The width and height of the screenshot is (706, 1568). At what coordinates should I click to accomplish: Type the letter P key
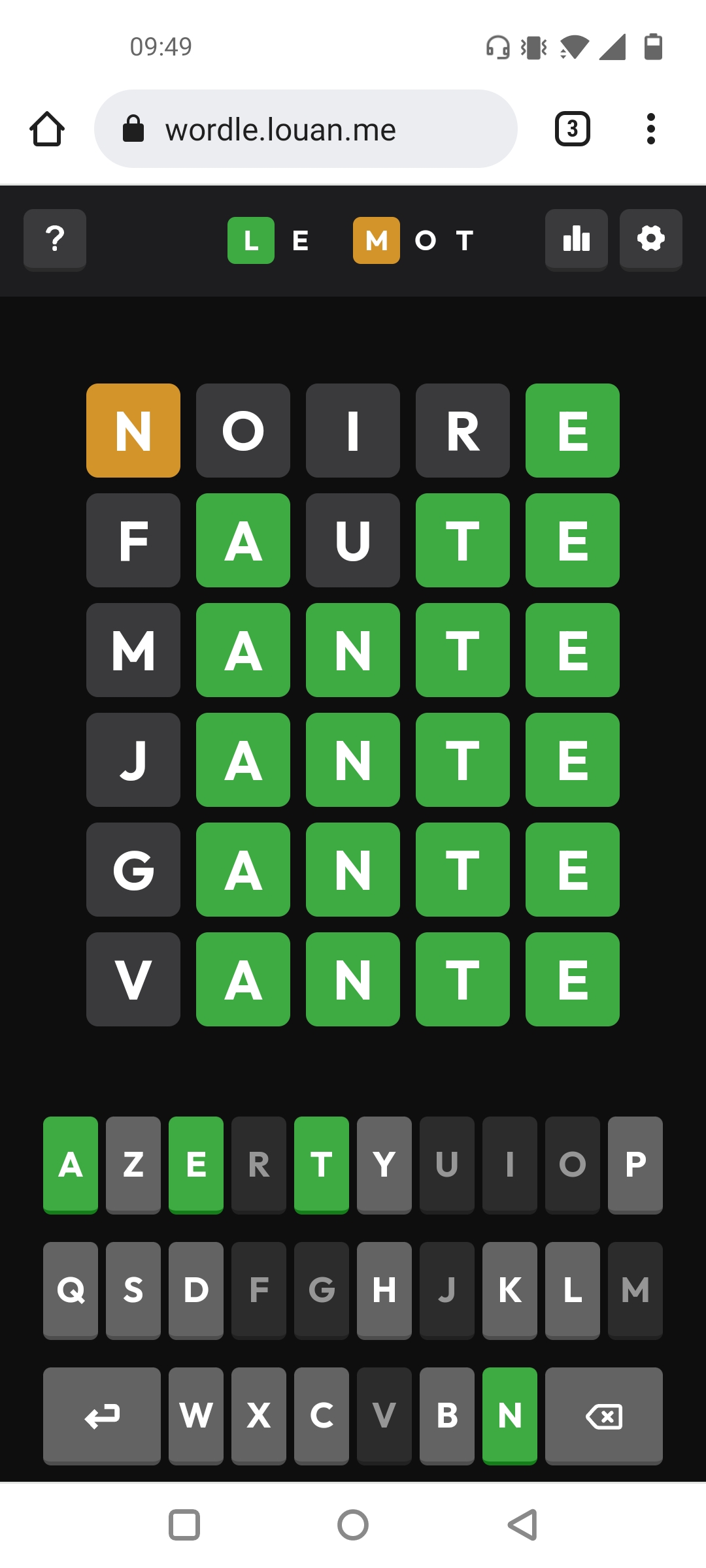pos(635,1166)
